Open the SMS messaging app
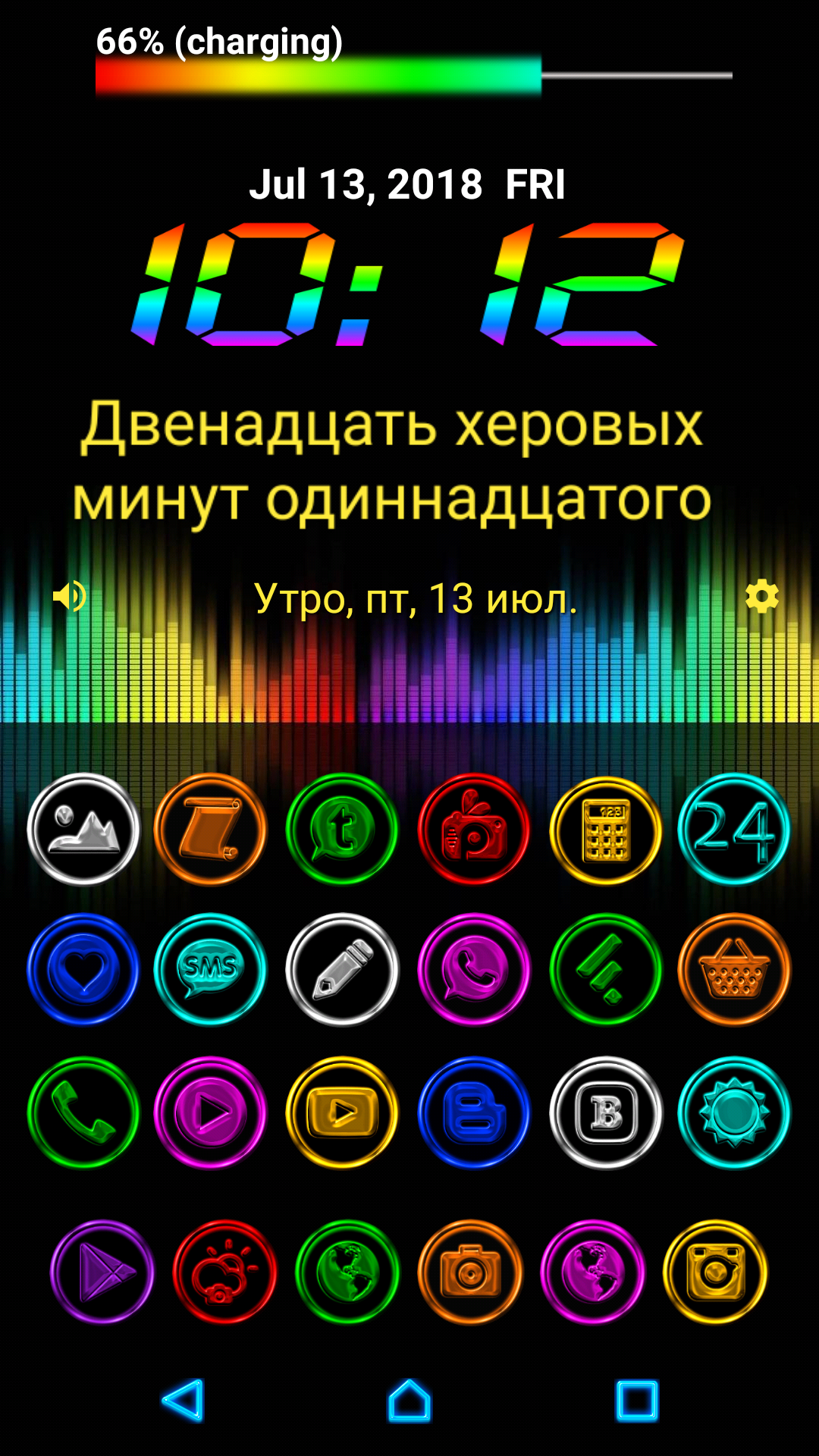 point(211,969)
